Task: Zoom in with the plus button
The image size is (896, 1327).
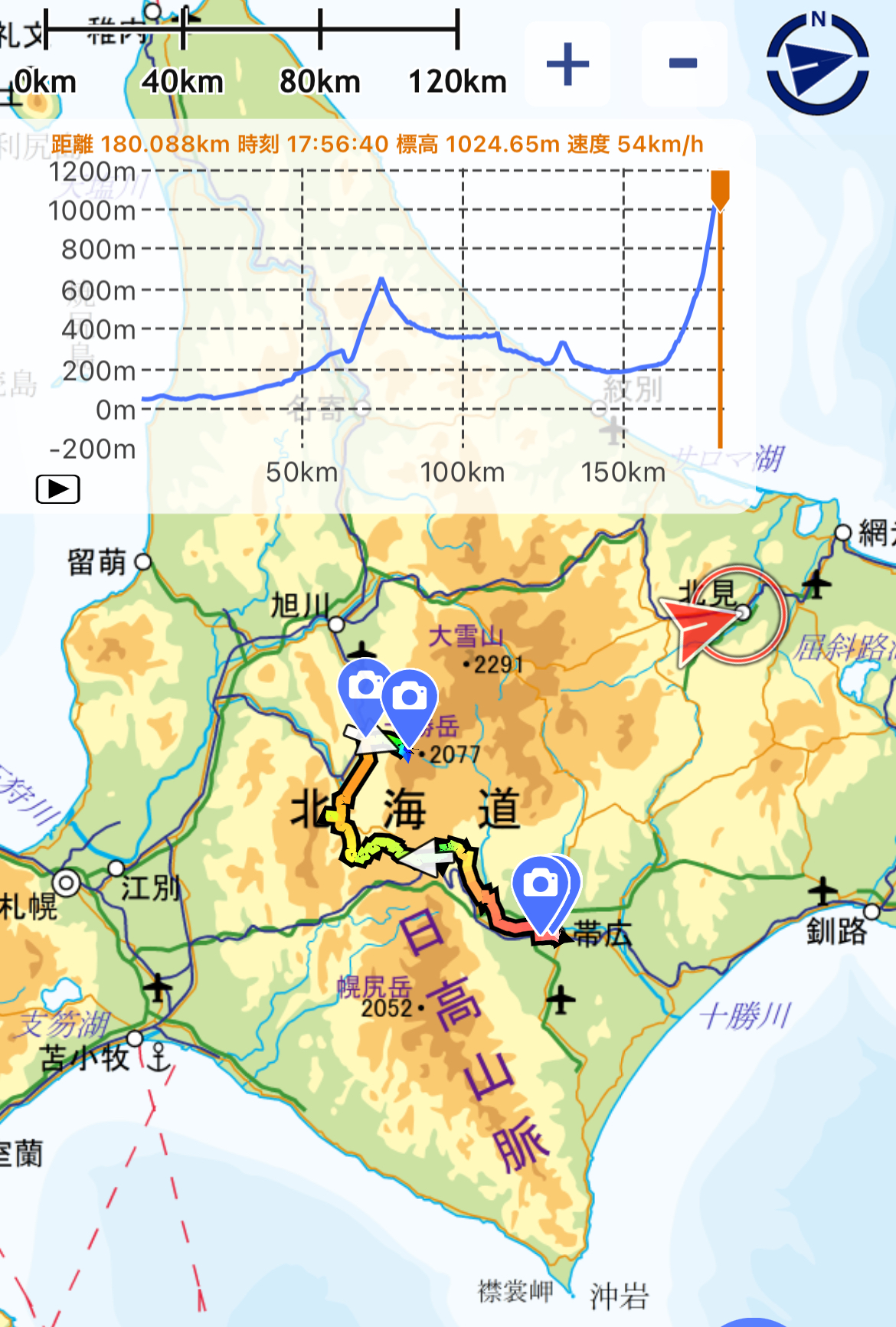Action: click(x=567, y=64)
